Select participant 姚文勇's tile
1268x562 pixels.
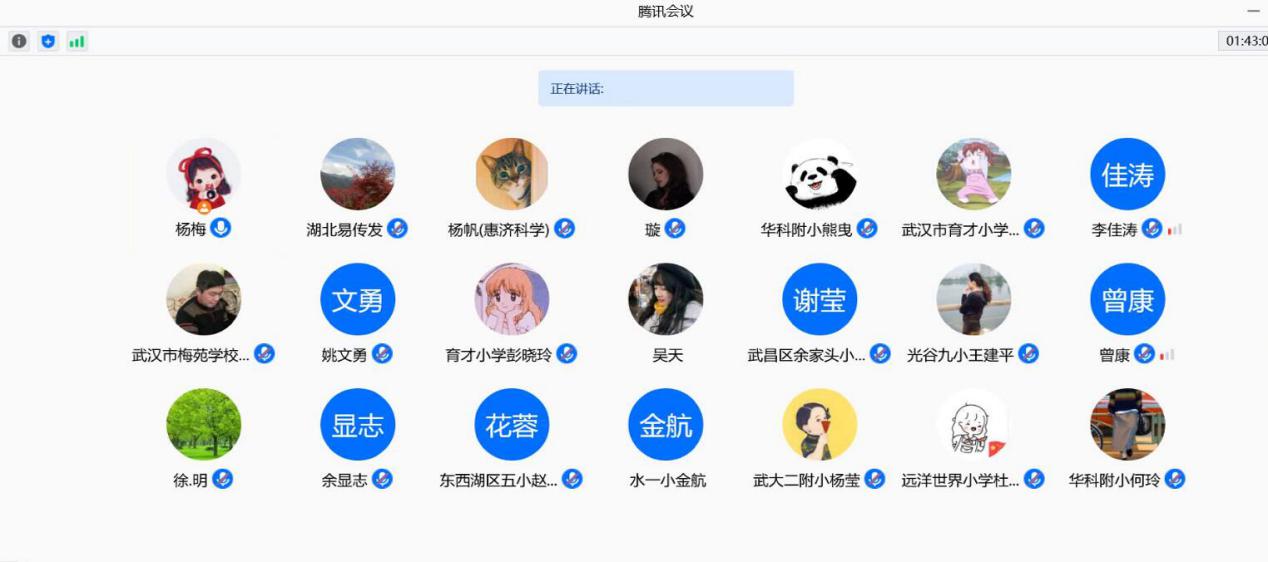pos(357,300)
